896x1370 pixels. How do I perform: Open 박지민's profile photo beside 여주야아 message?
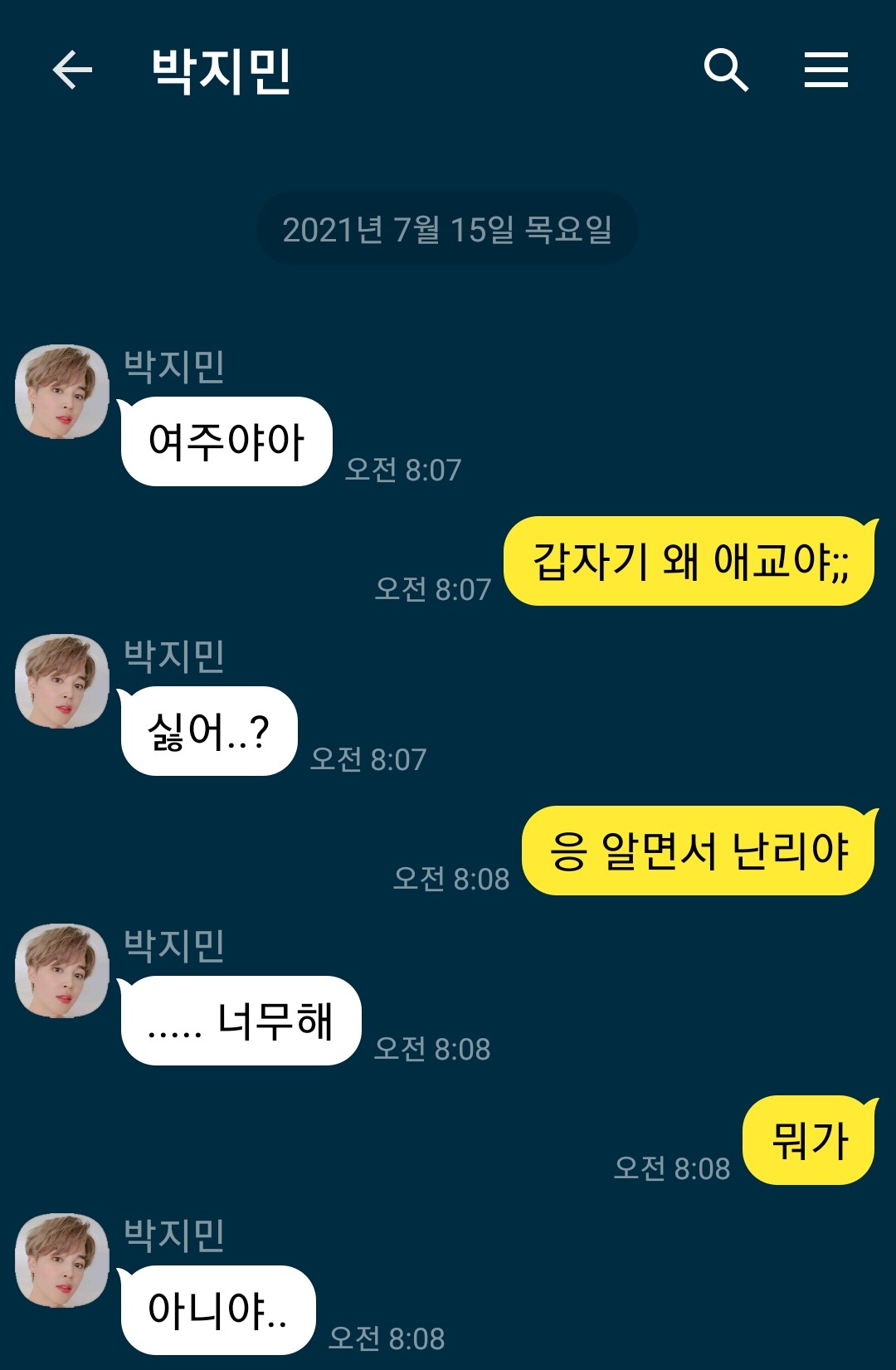[62, 392]
